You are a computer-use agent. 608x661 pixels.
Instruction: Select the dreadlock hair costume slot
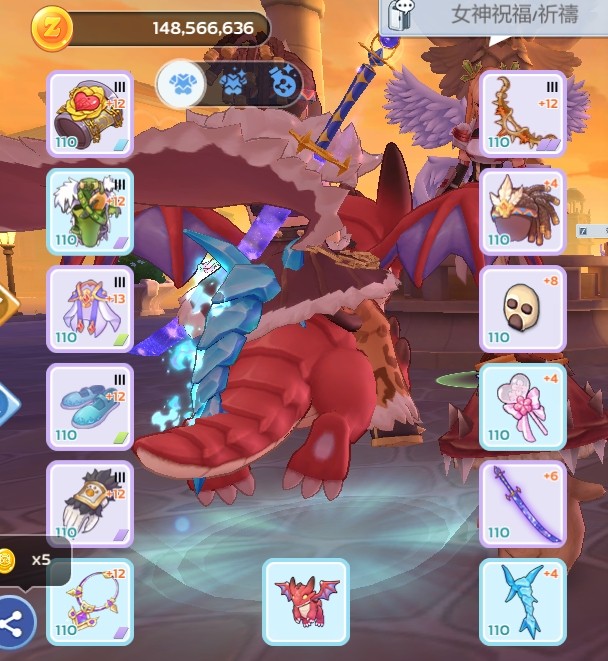click(x=523, y=211)
